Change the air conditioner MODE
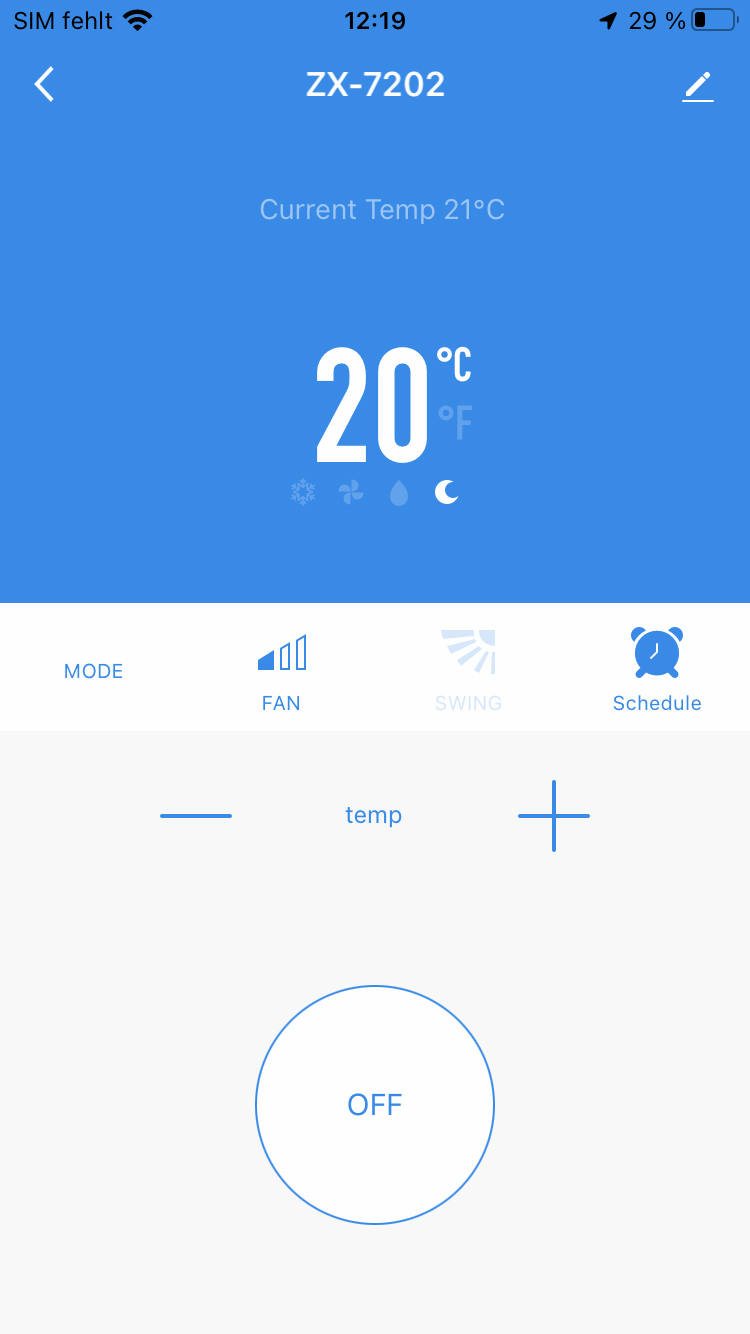 [x=94, y=671]
